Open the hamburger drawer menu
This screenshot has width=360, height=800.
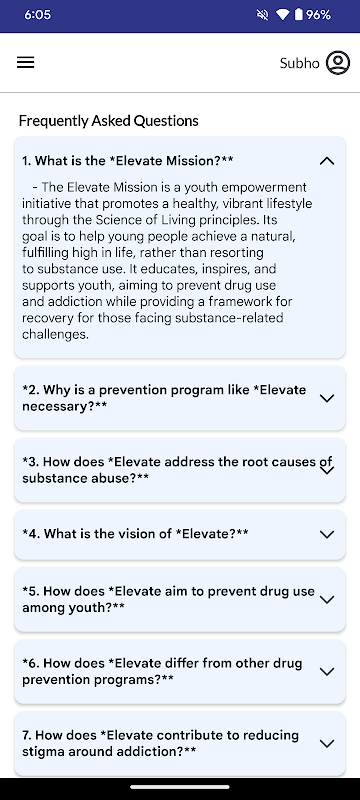[25, 63]
